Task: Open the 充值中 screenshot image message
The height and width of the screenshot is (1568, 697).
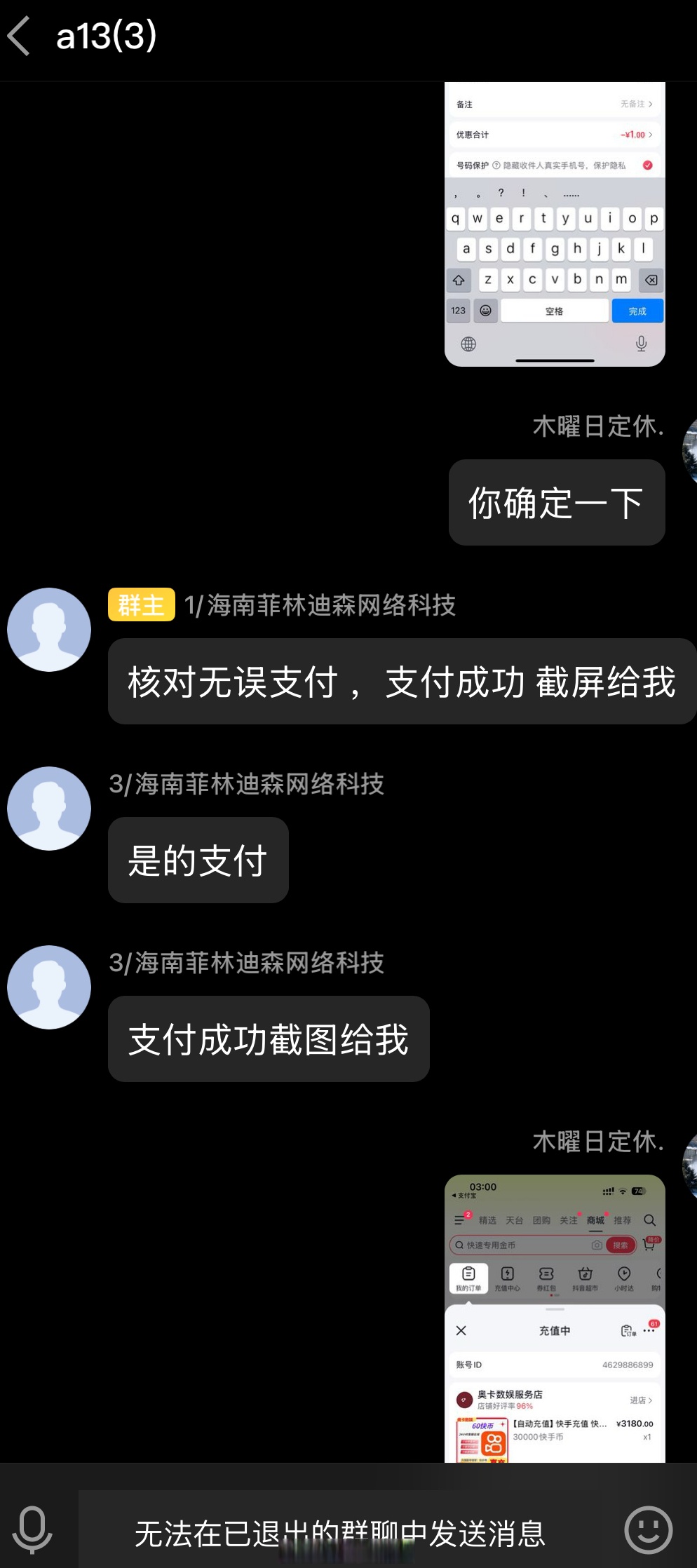Action: 555,1318
